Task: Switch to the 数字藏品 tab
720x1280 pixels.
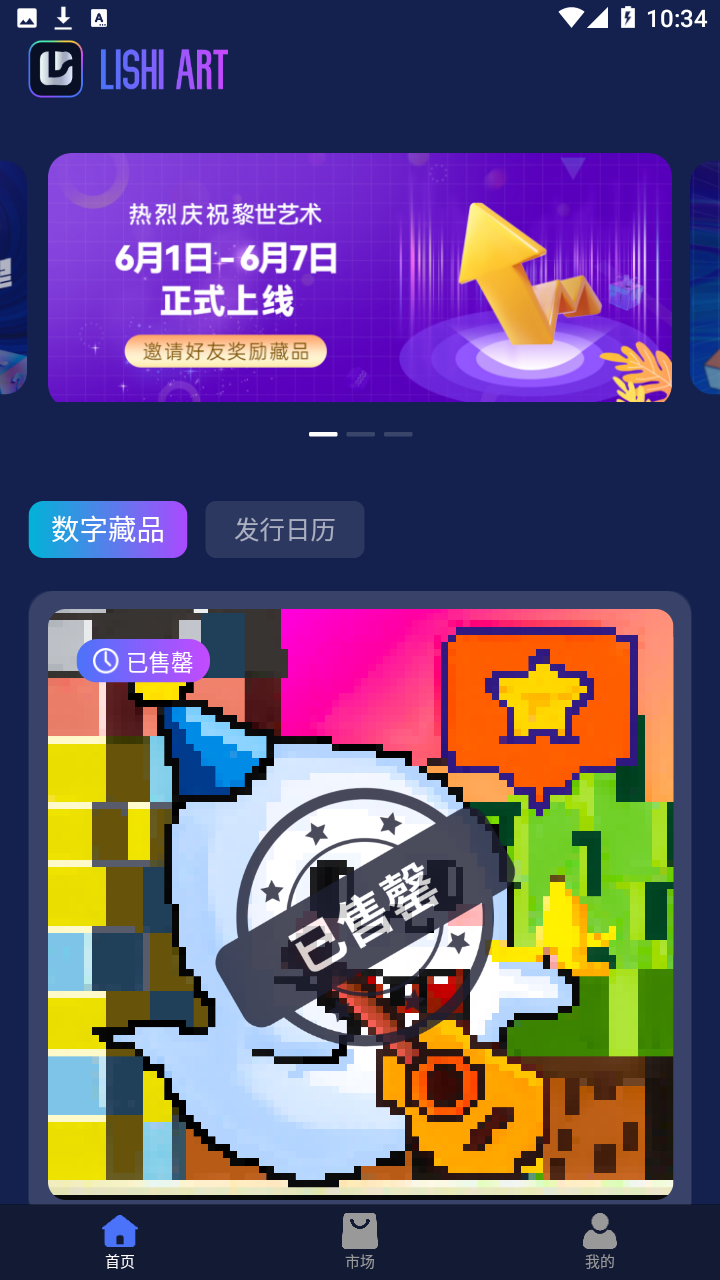Action: (x=107, y=529)
